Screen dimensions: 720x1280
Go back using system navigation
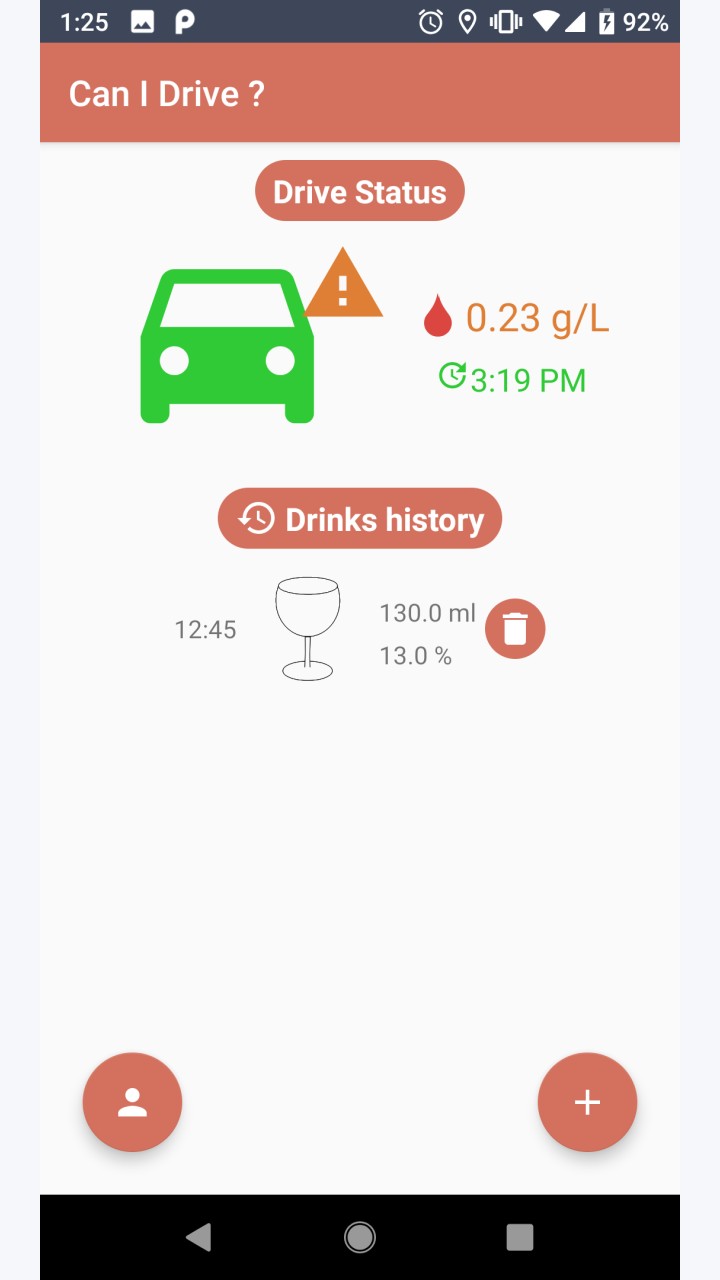coord(199,1237)
